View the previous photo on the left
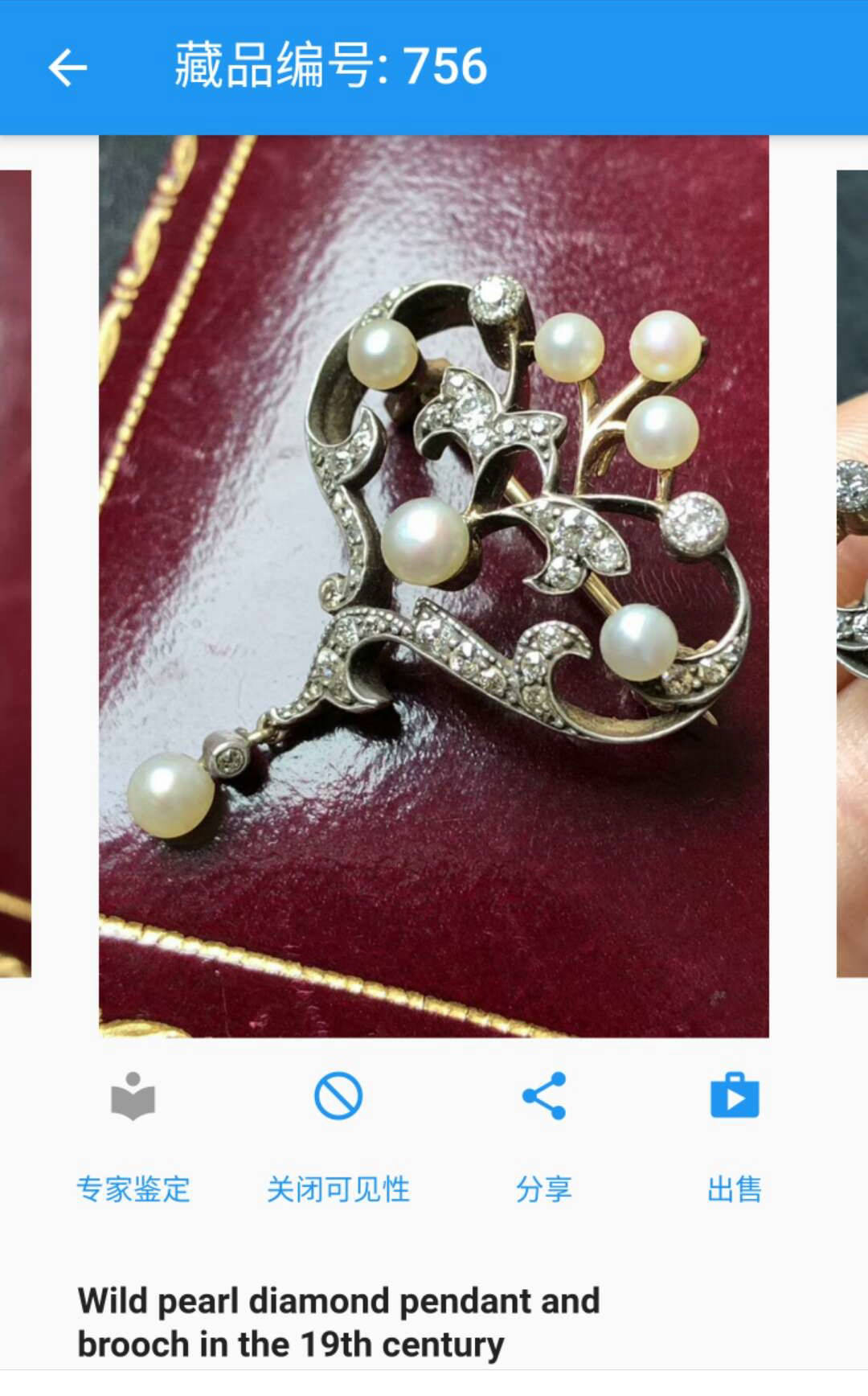868x1396 pixels. tap(15, 573)
